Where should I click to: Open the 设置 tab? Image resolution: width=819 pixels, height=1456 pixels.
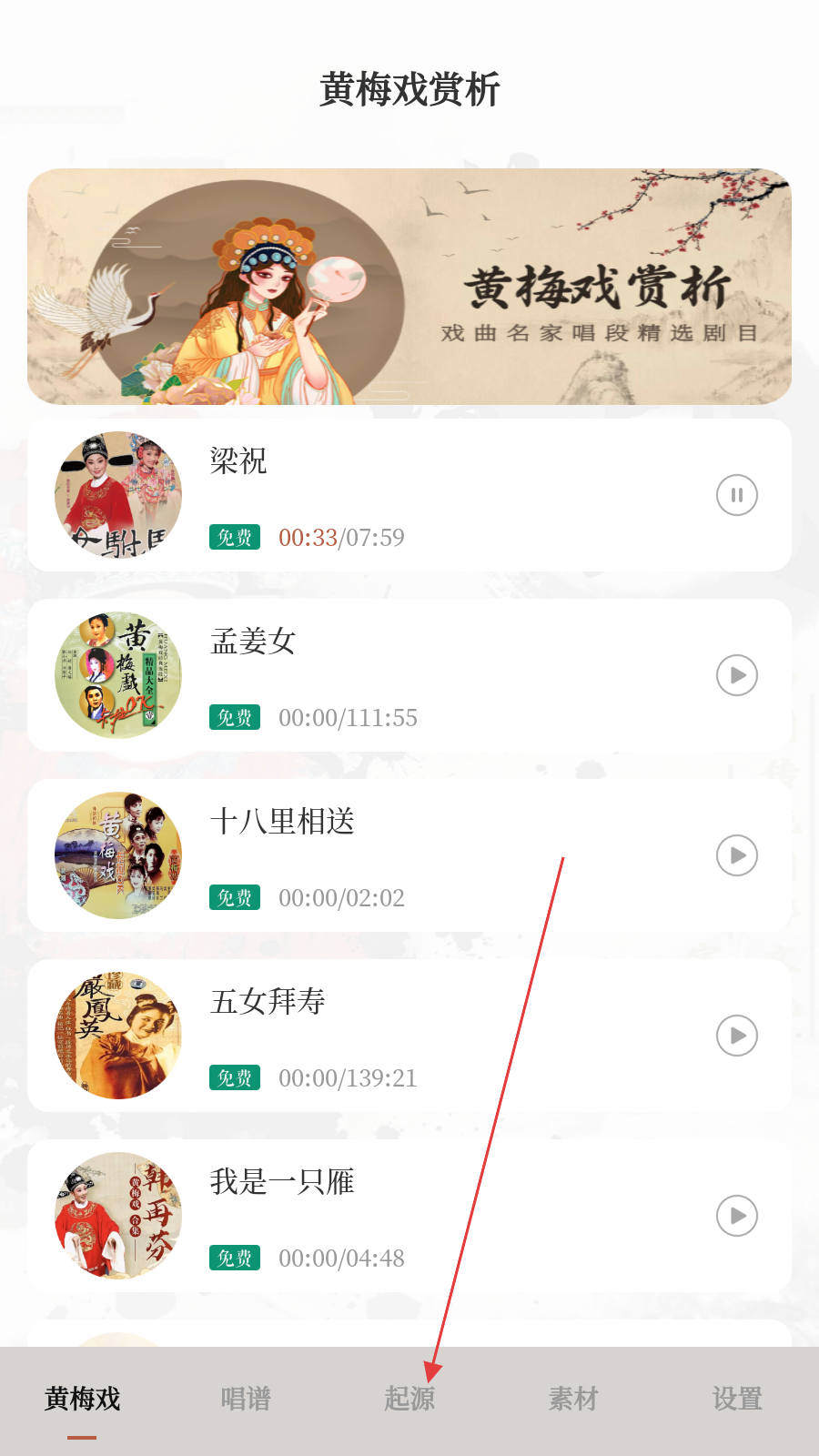pyautogui.click(x=737, y=1399)
